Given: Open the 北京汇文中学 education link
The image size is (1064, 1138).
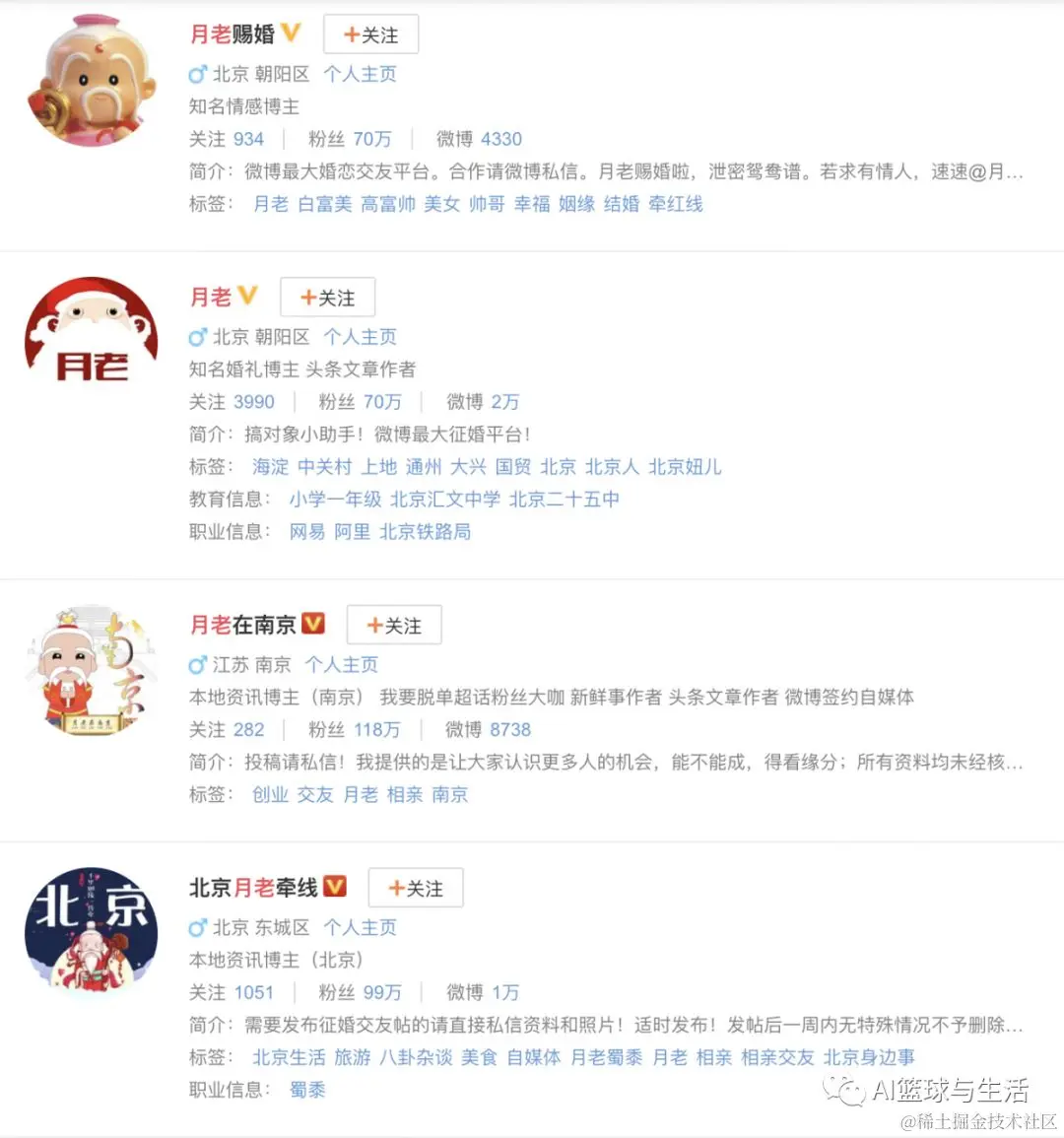Looking at the screenshot, I should 444,500.
